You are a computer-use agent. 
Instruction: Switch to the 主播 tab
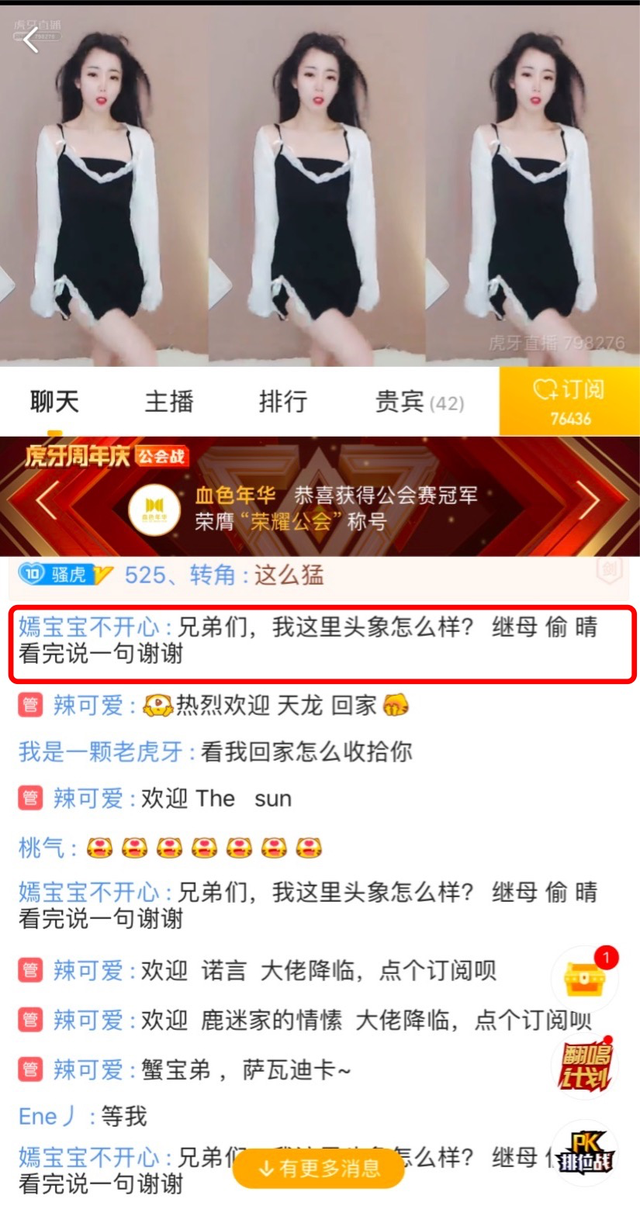coord(169,402)
